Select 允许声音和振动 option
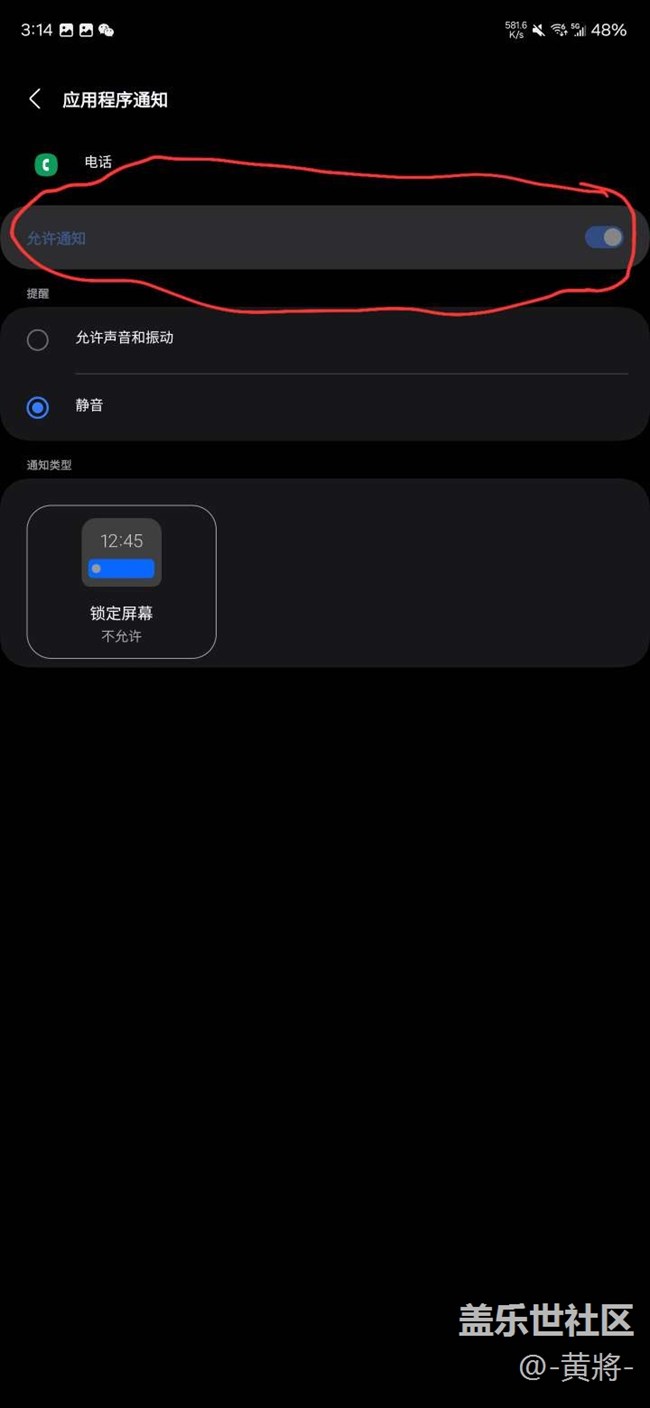This screenshot has width=650, height=1408. [38, 339]
